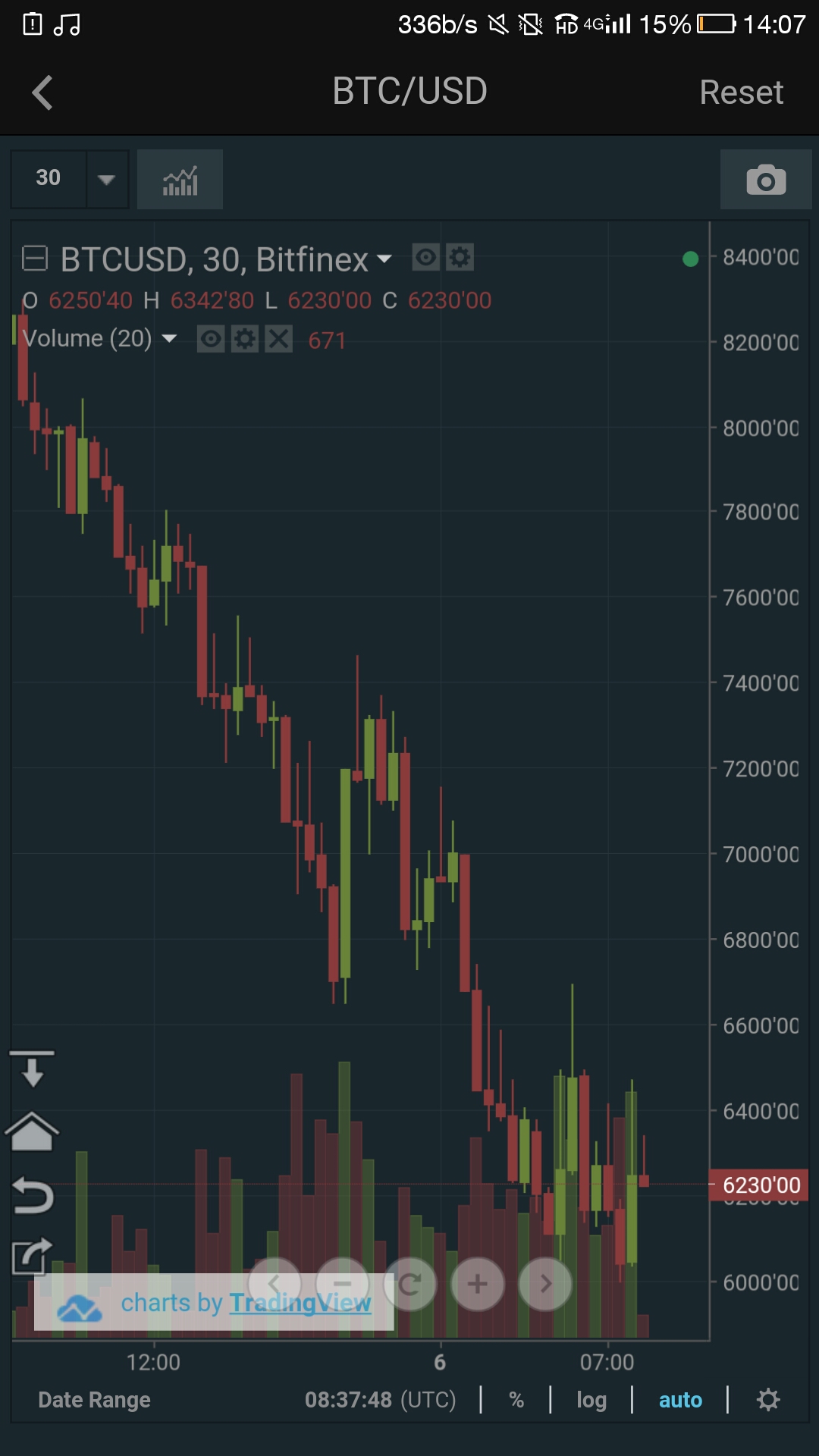819x1456 pixels.
Task: Reset chart view with circular arrow
Action: click(410, 1284)
